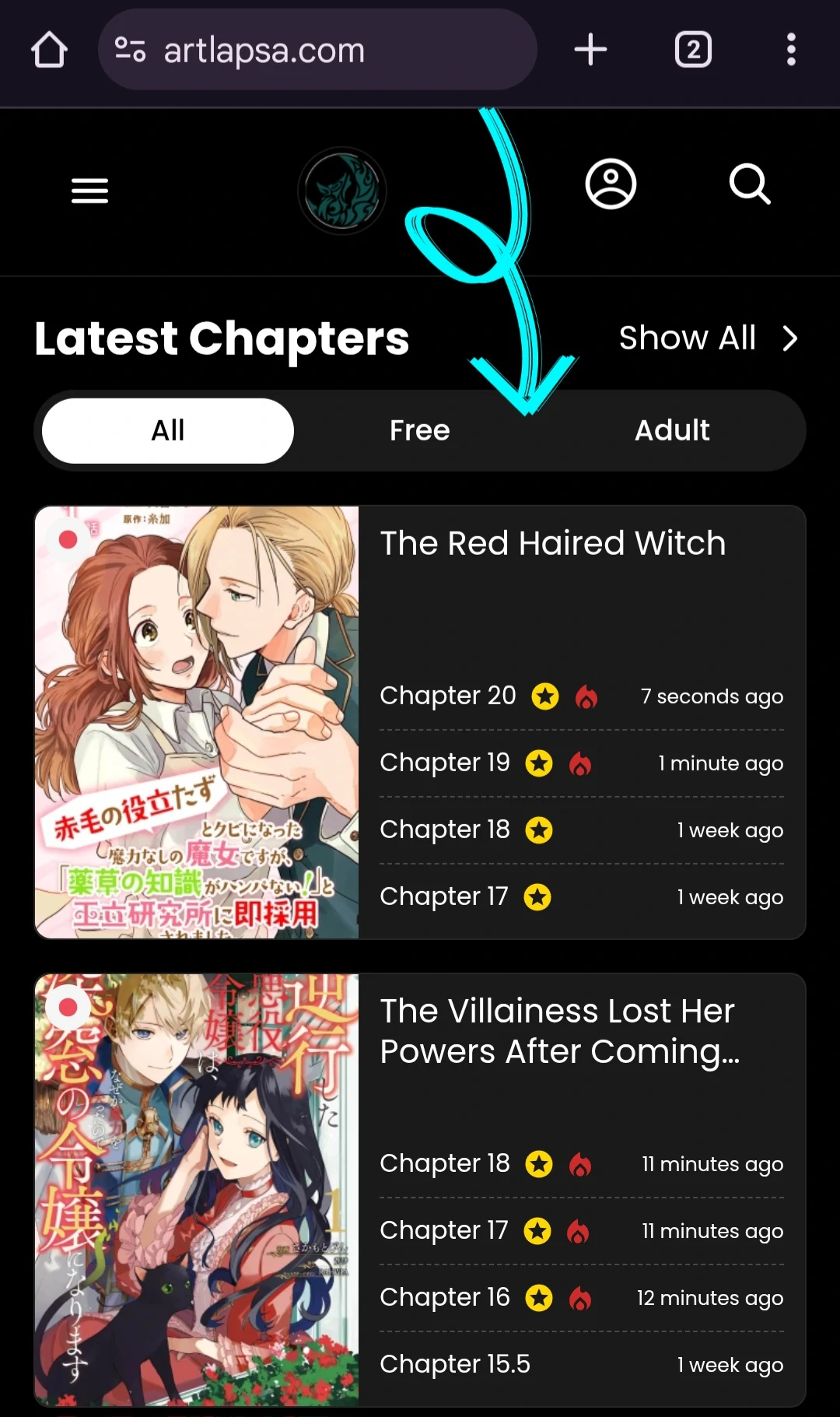Open The Red Haired Witch cover
The width and height of the screenshot is (840, 1417).
coord(197,722)
